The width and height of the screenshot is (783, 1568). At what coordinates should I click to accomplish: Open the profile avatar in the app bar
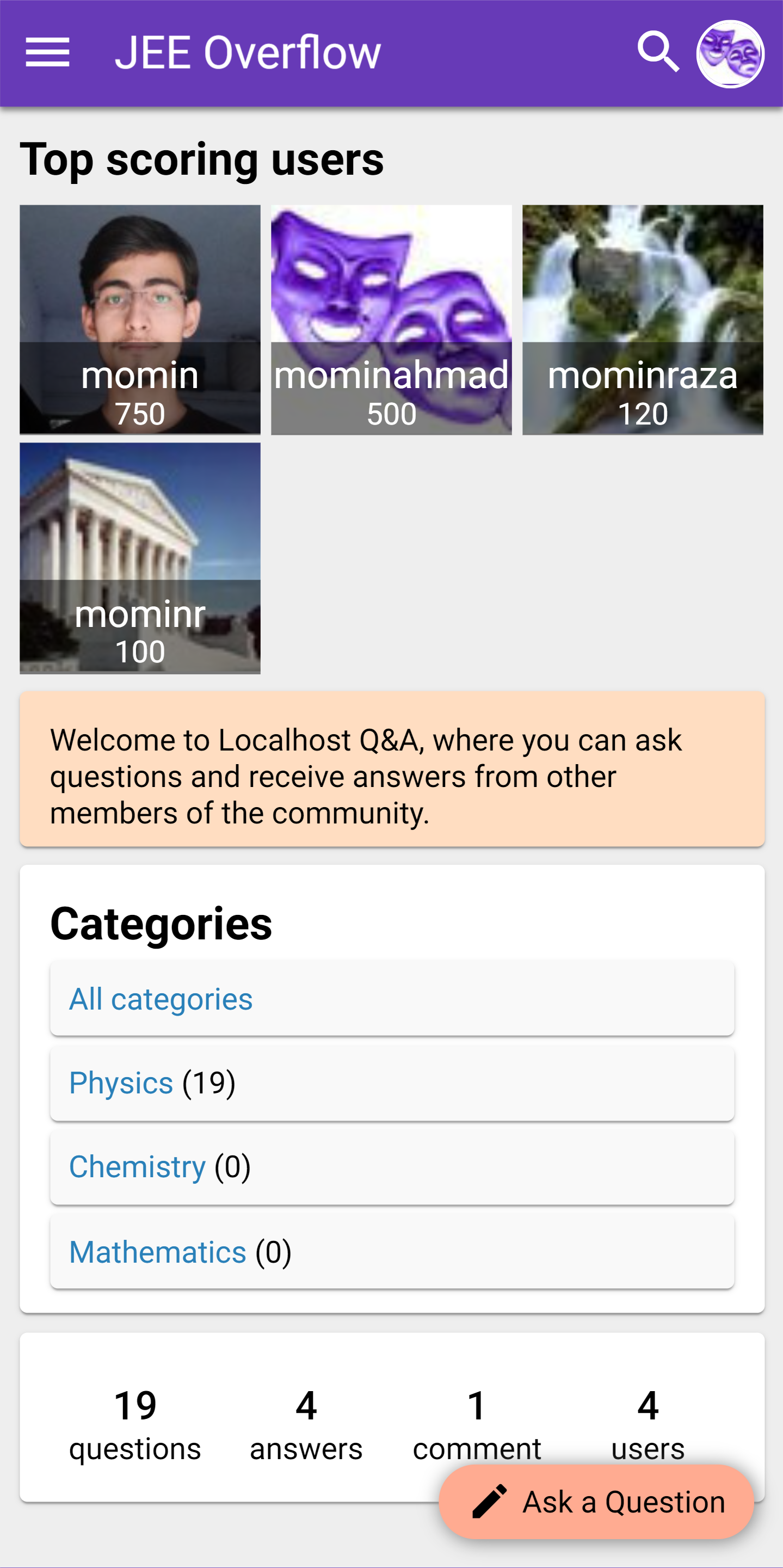tap(730, 53)
